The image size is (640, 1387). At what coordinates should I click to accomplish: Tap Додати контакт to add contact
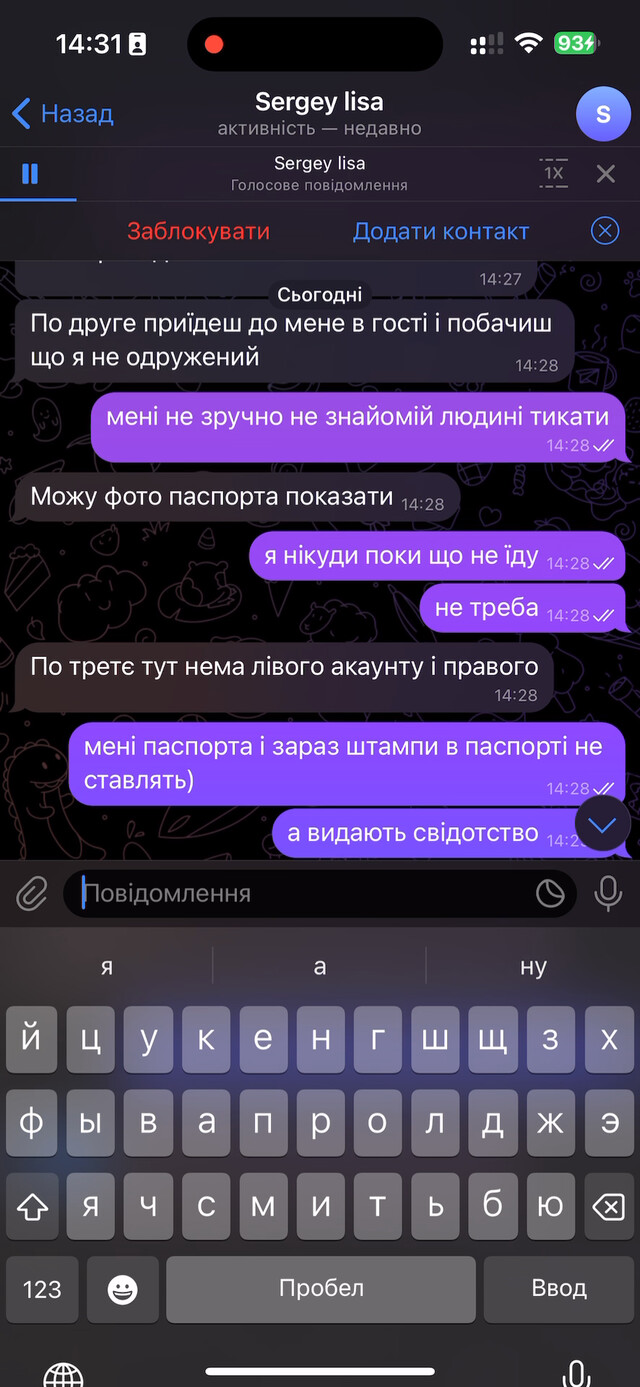pos(441,232)
